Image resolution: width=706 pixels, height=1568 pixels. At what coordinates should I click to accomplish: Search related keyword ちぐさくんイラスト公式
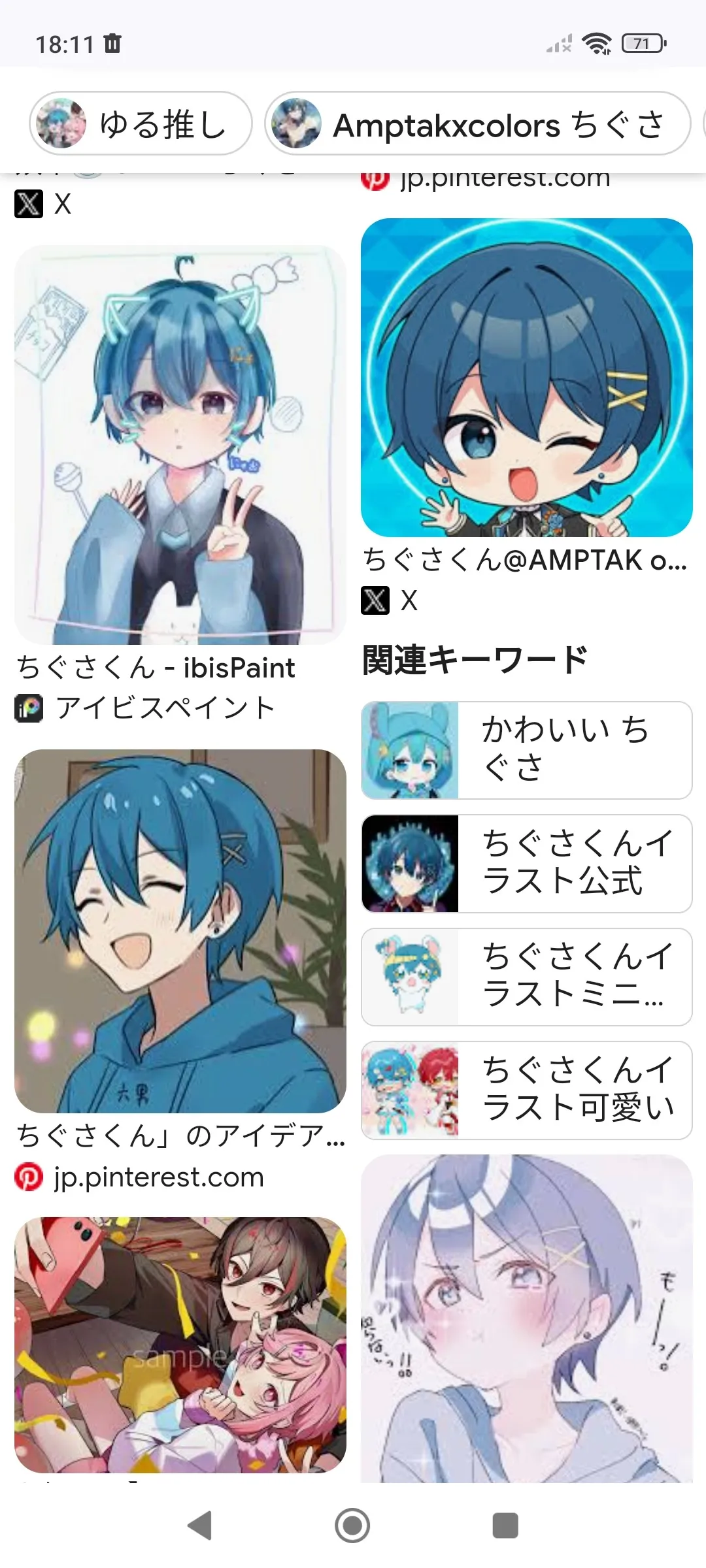coord(526,863)
